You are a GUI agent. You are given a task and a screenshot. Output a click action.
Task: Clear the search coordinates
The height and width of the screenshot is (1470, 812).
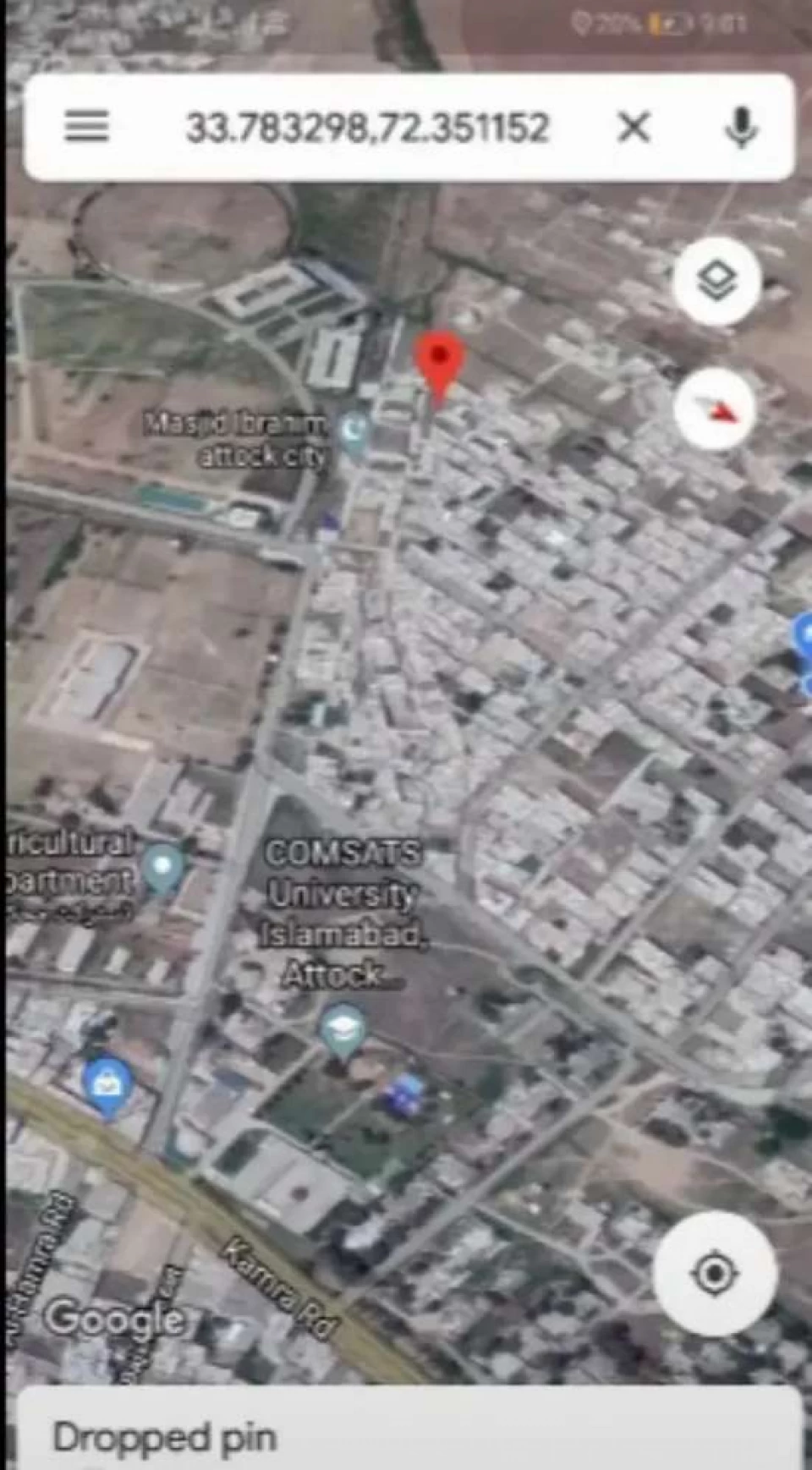point(634,128)
